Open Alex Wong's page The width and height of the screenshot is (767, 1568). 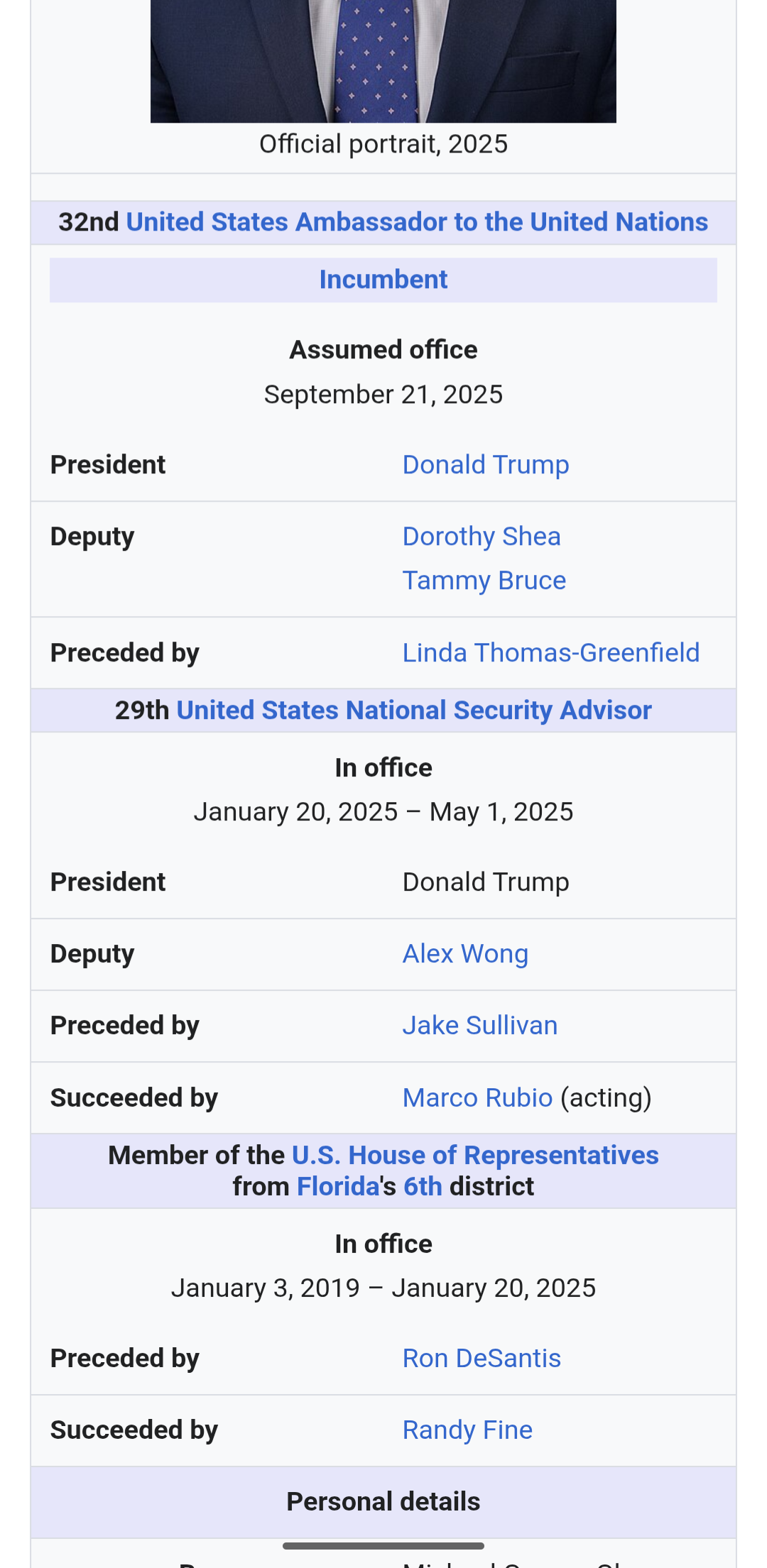464,954
